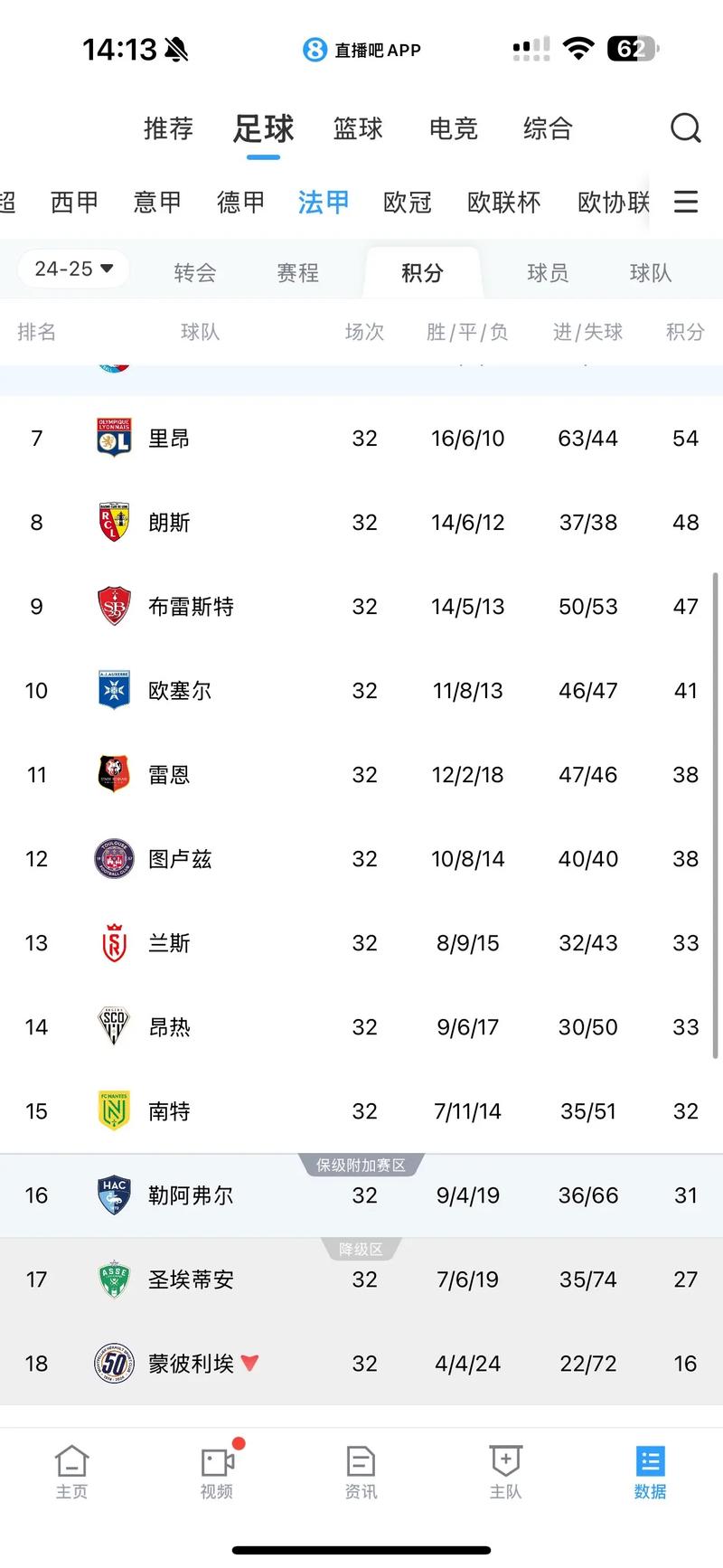
Task: Select the 德甲 league tab
Action: click(x=240, y=202)
